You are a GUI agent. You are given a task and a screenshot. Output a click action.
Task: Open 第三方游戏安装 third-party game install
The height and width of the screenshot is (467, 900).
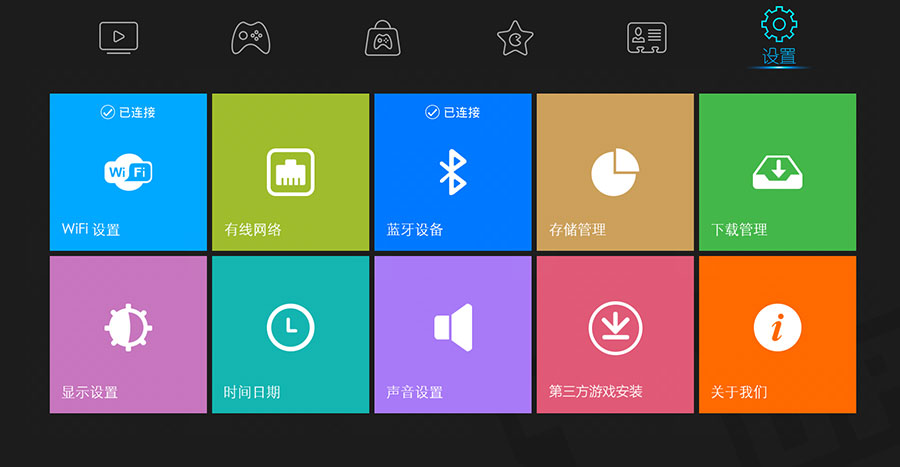pos(615,334)
